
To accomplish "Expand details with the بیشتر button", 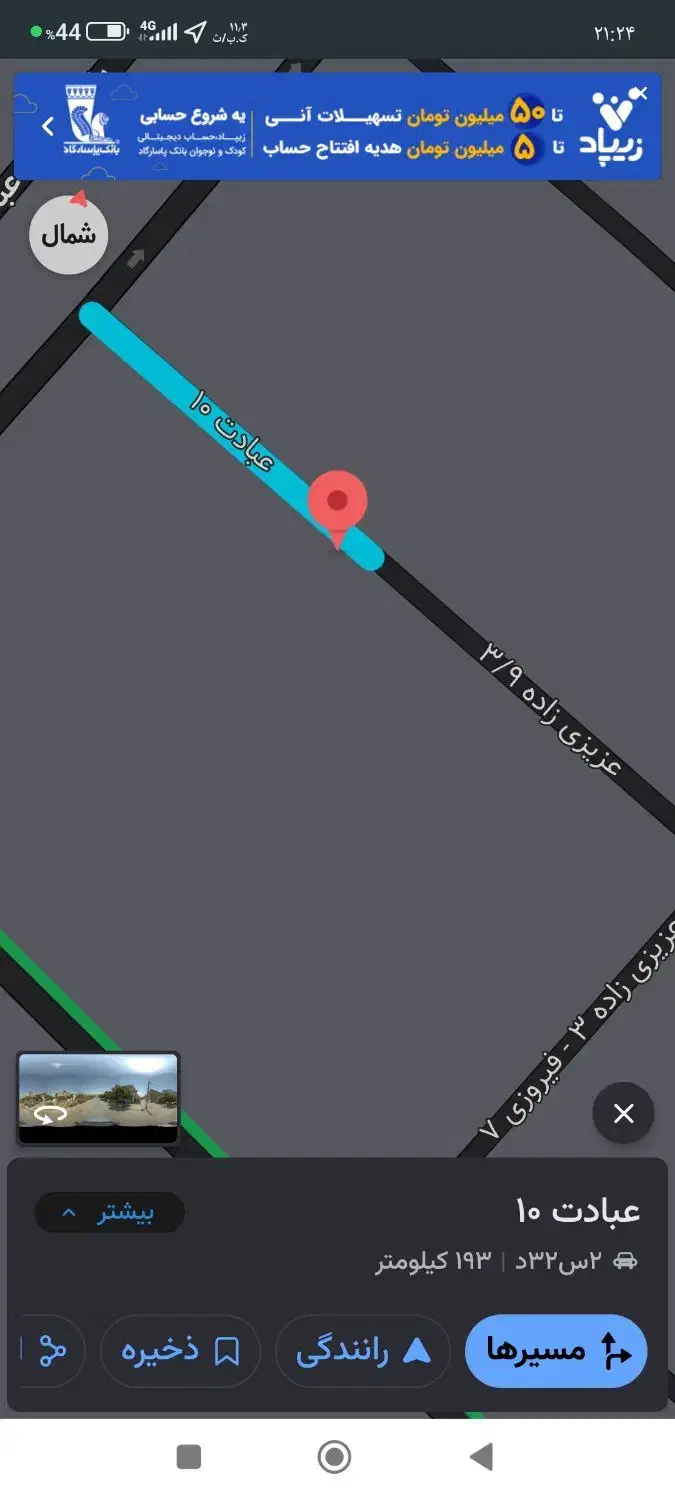I will 109,1213.
